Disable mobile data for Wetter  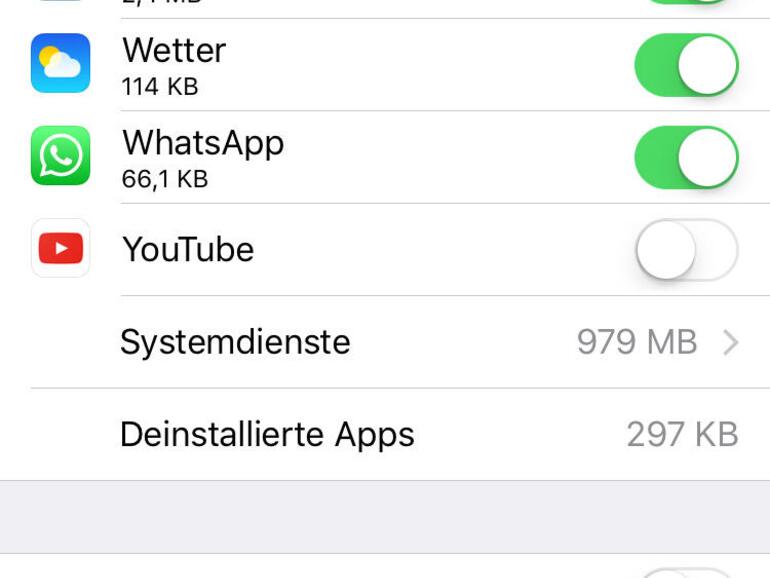[x=686, y=65]
